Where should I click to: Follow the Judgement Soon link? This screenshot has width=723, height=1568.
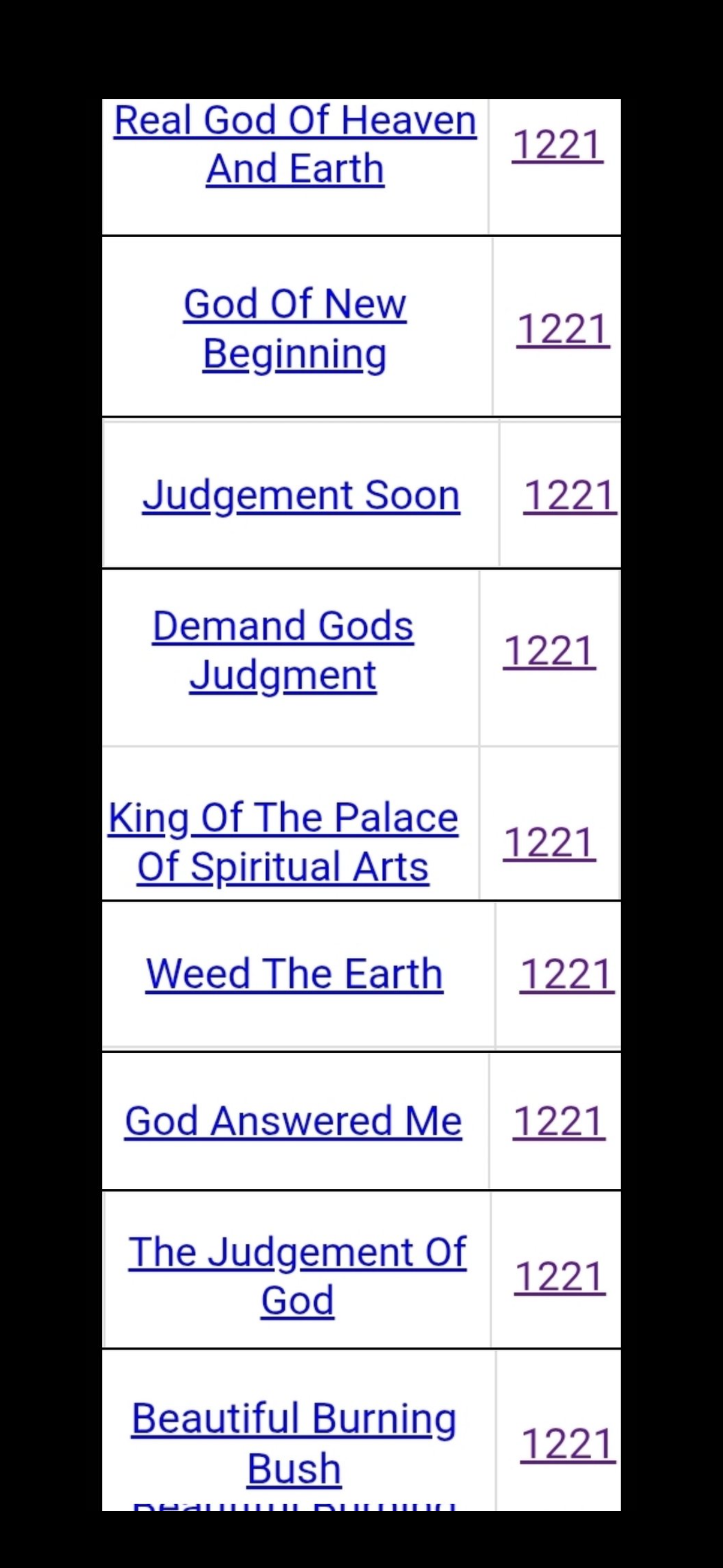coord(302,495)
